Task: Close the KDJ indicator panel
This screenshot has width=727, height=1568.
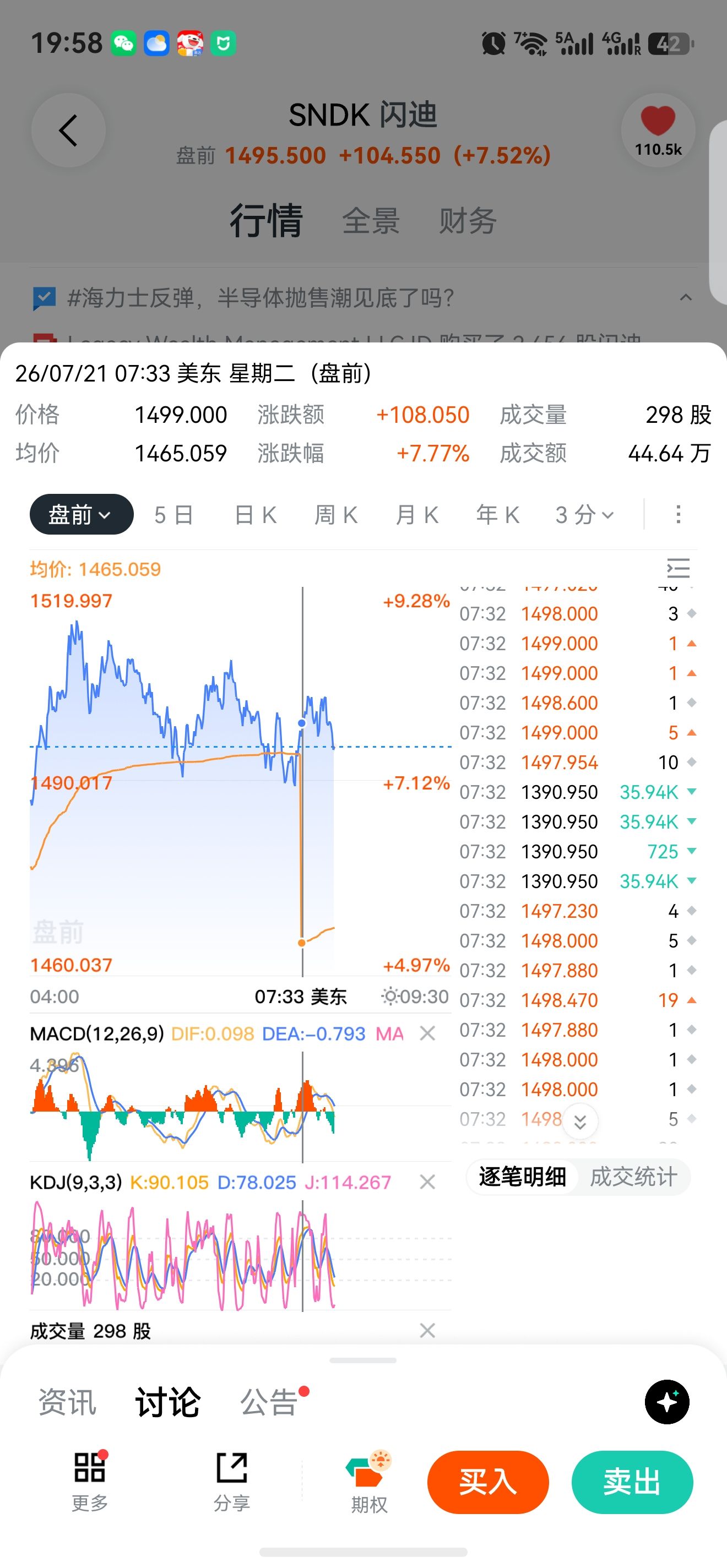Action: click(x=427, y=1182)
